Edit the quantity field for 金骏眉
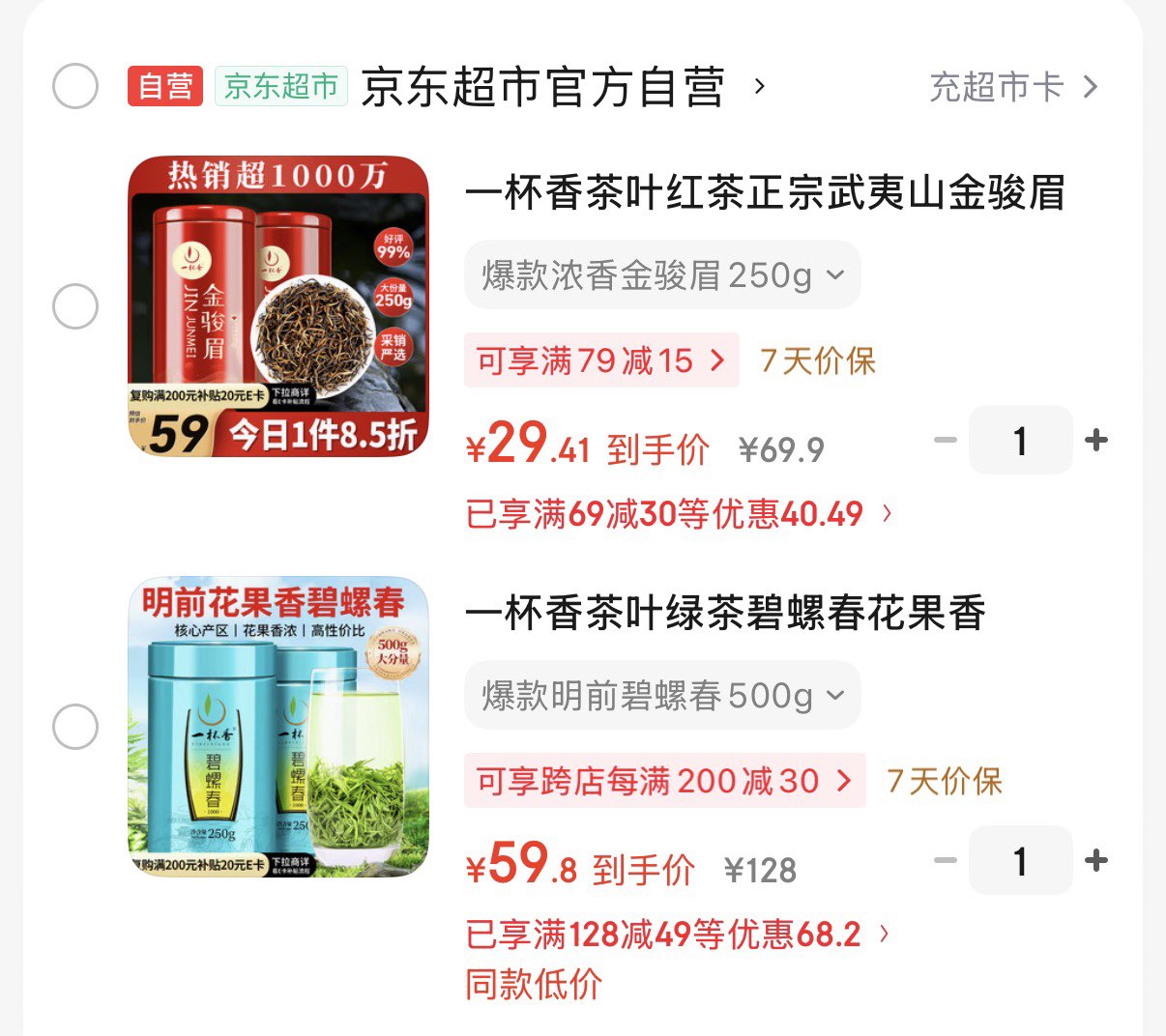1166x1036 pixels. coord(1020,441)
